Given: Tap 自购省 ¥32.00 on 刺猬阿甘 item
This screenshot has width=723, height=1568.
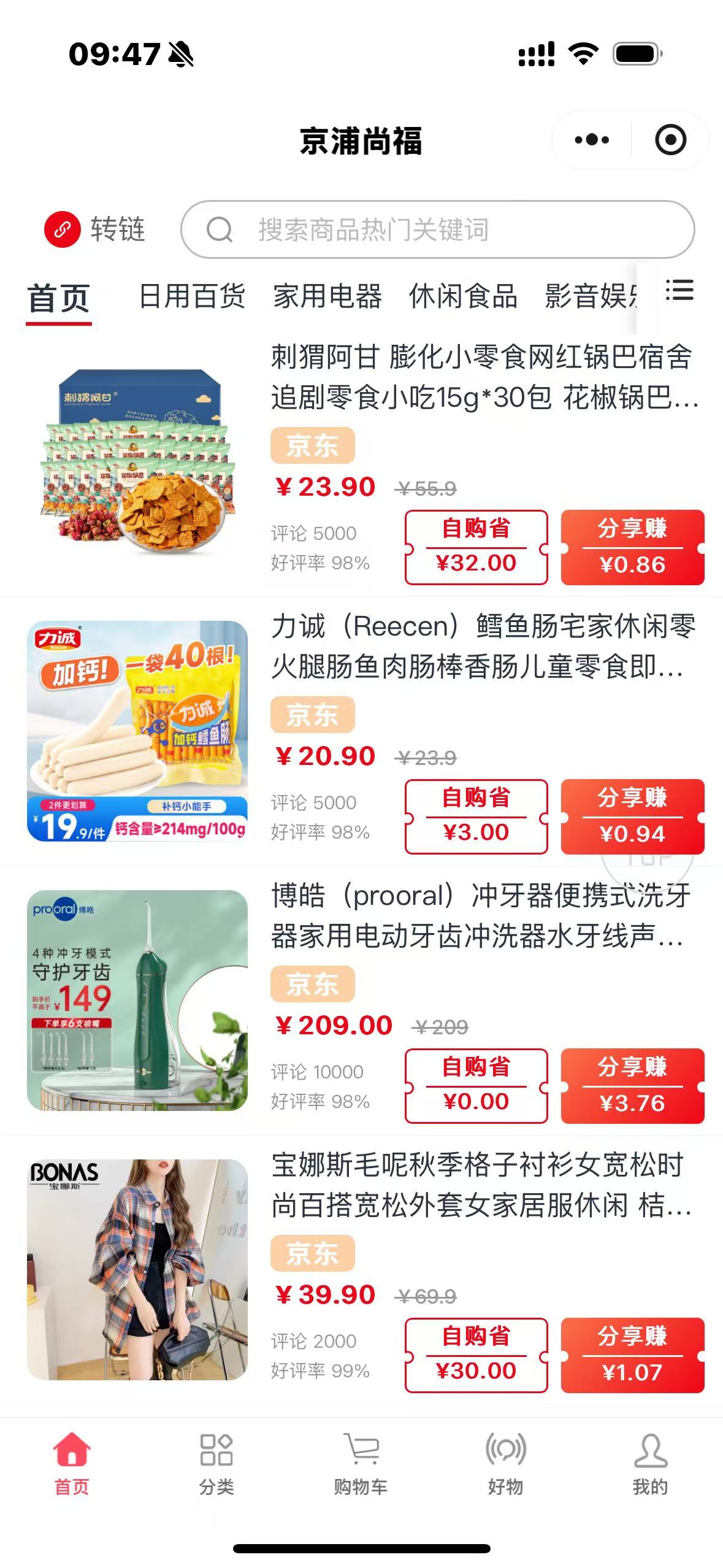Looking at the screenshot, I should pos(476,547).
